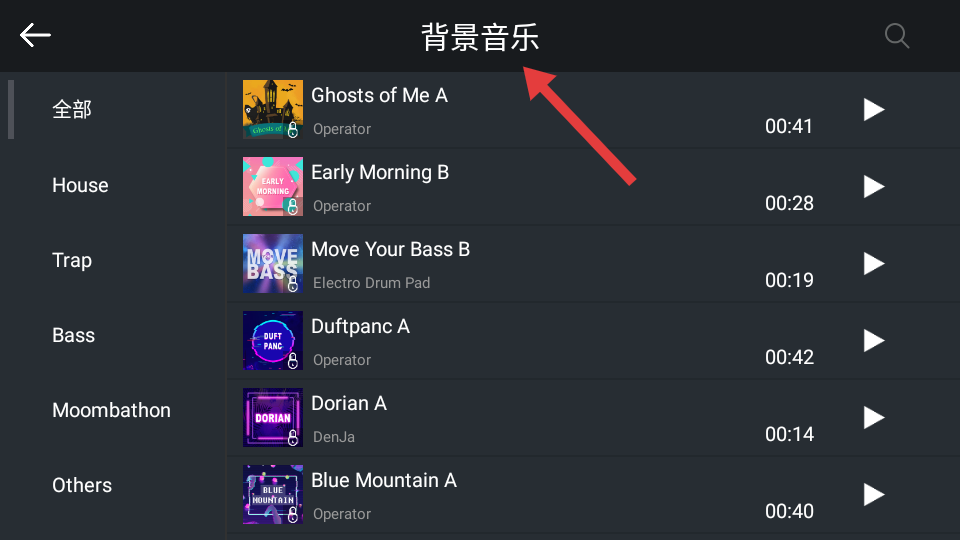
Task: Play the Blue Mountain A track
Action: coord(874,494)
